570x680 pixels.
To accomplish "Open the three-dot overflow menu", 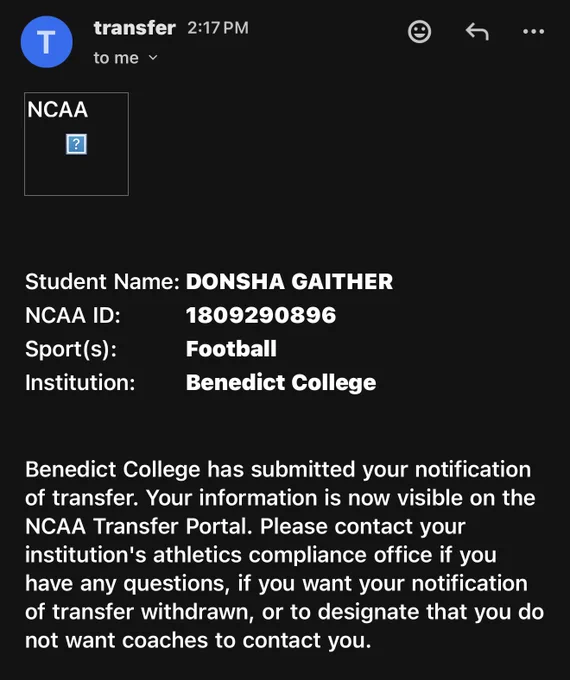I will click(x=533, y=32).
